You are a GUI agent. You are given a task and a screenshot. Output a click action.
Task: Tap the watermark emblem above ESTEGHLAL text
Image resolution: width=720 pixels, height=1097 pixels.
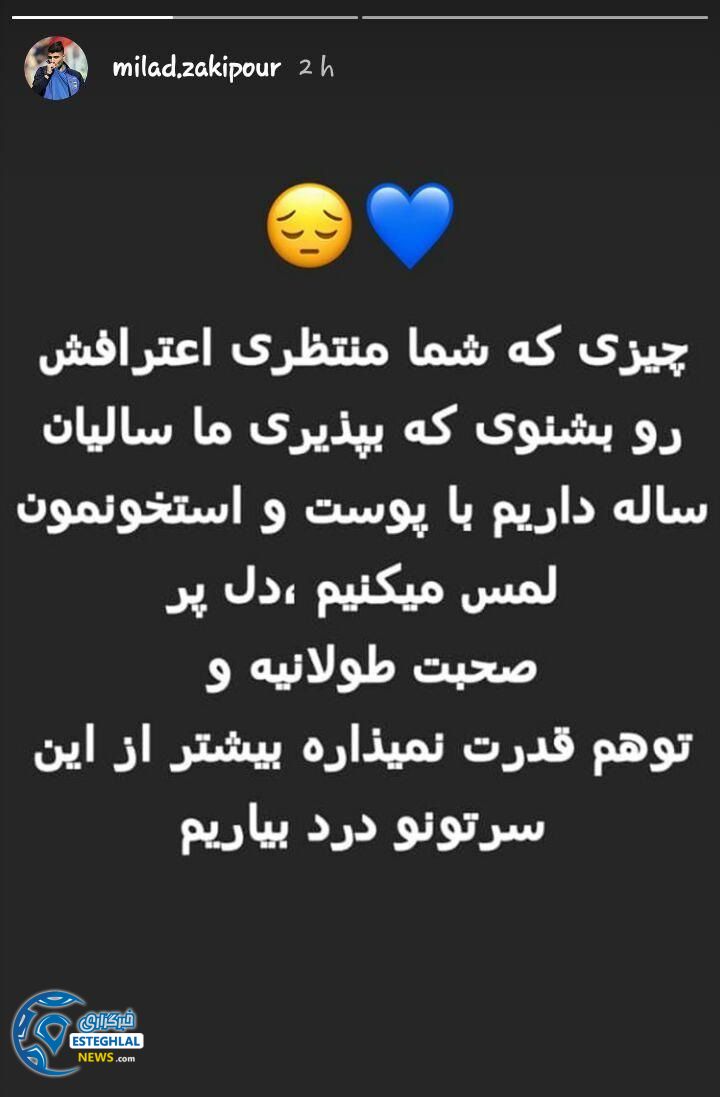tap(108, 1020)
